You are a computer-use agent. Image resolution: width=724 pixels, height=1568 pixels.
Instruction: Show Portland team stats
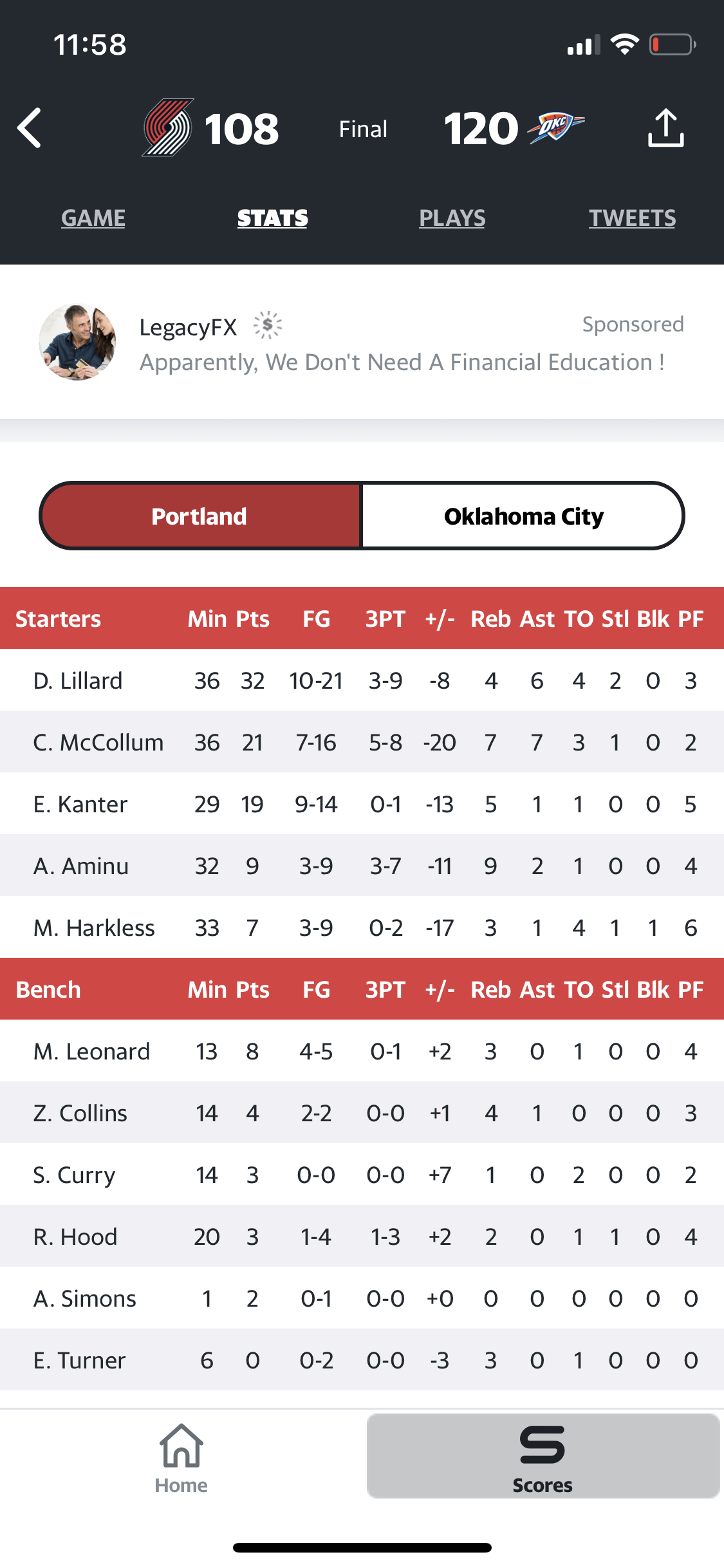(x=200, y=516)
